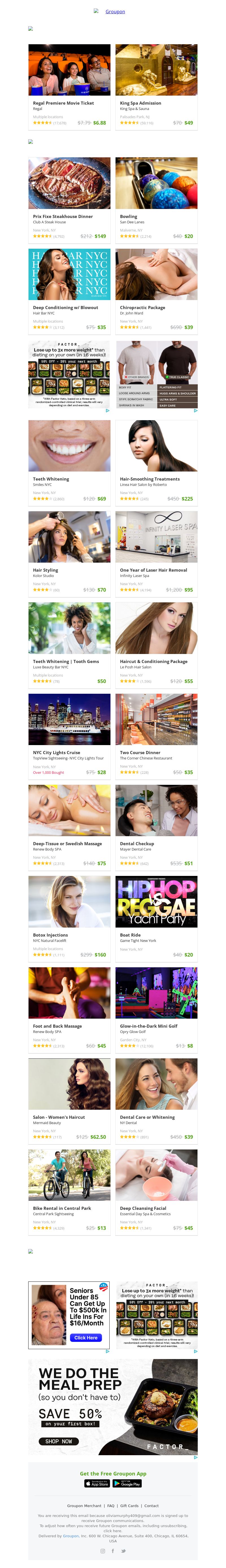Viewport: 226px width, 1568px height.
Task: Get the app on the App Store
Action: [97, 1483]
